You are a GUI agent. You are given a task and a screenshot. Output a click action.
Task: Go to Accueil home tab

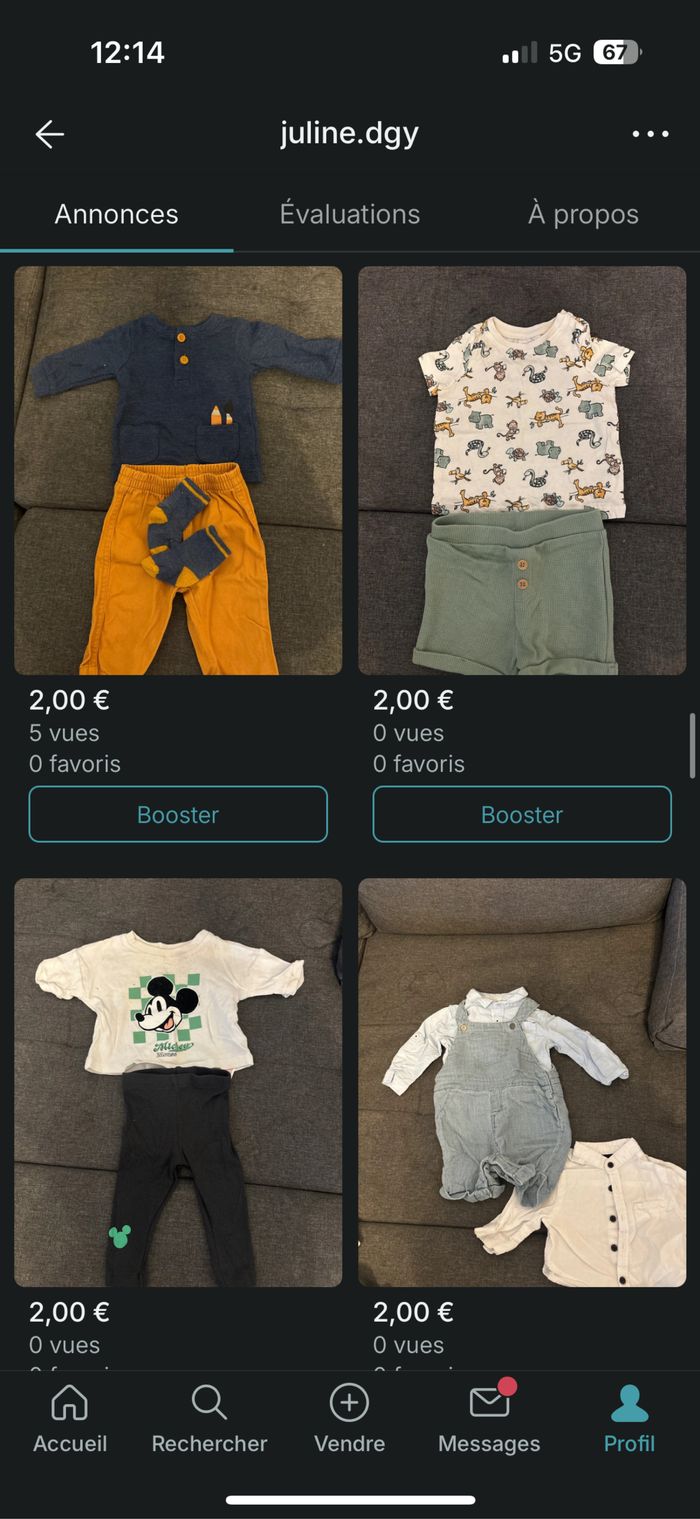click(70, 1419)
